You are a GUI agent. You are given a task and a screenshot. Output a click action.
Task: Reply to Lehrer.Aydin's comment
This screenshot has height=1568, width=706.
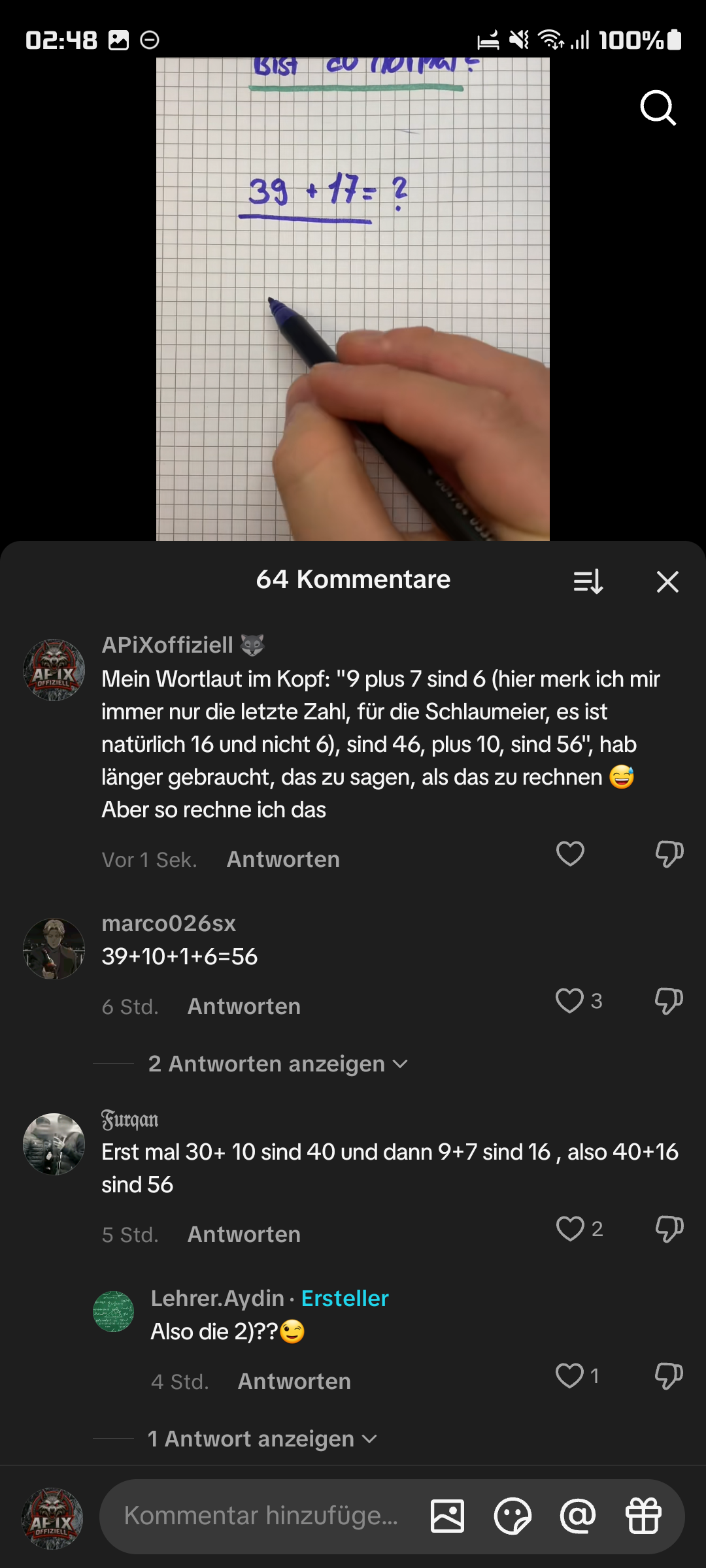pos(294,1381)
